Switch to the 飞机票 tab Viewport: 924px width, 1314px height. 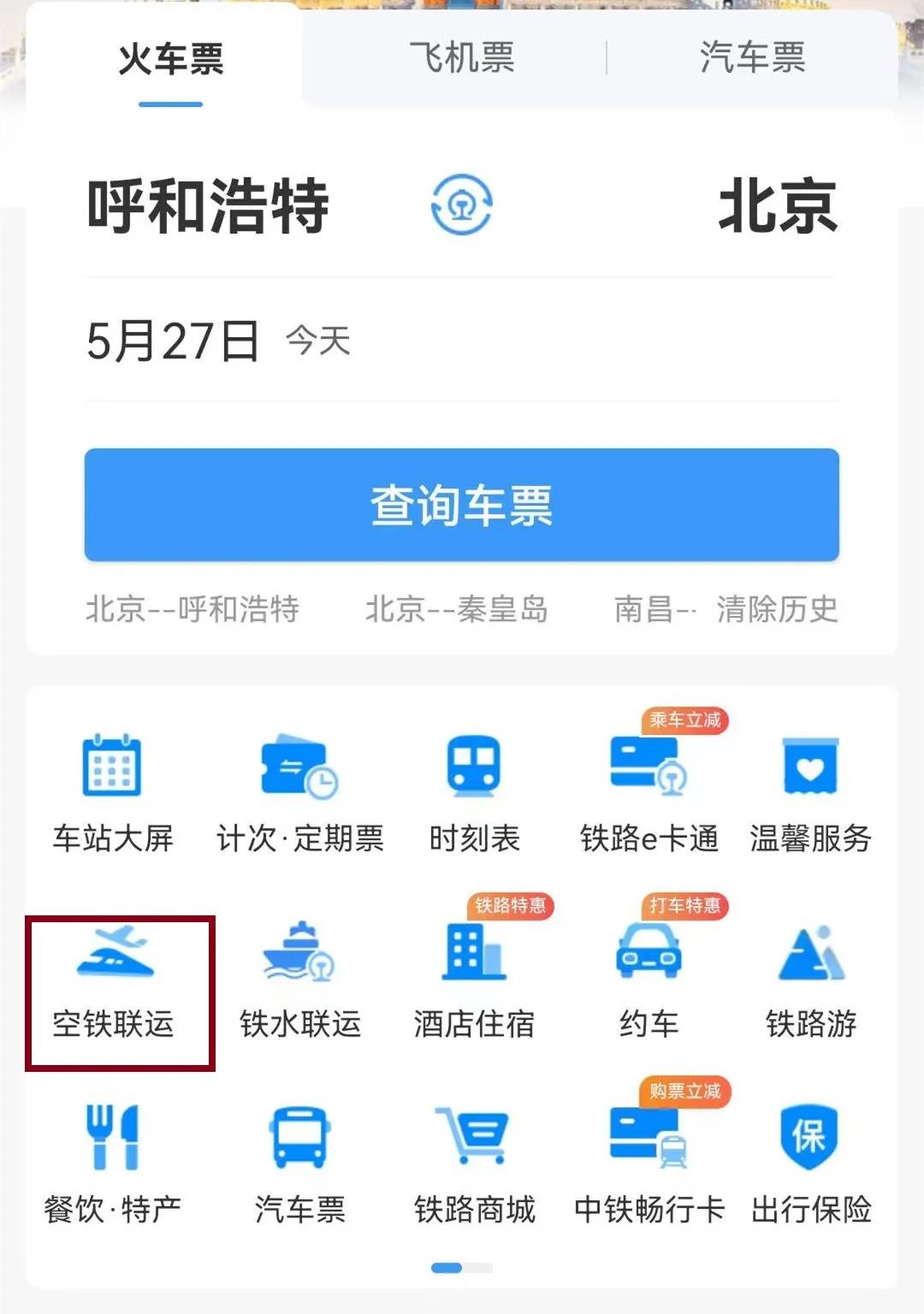click(x=461, y=58)
